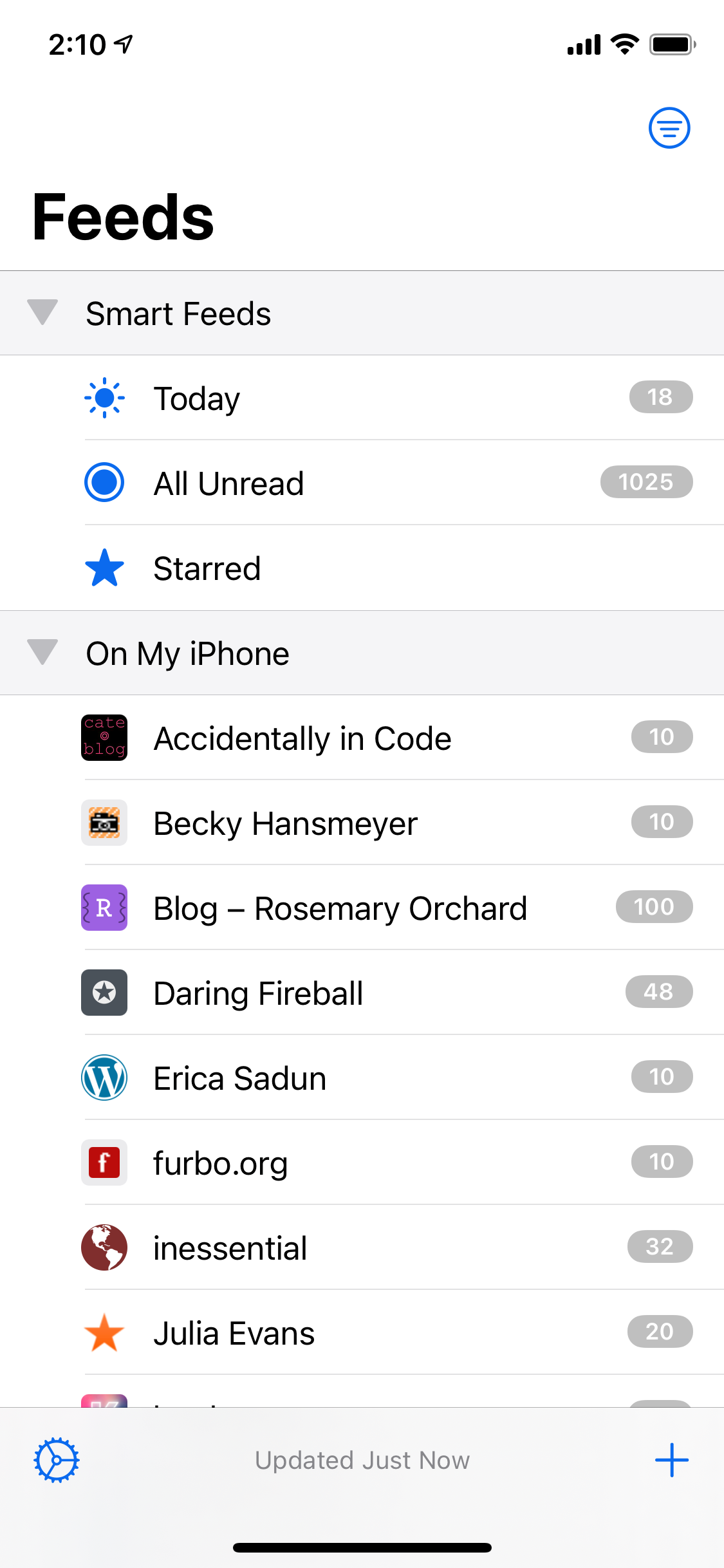
Task: Open Blog – Rosemary Orchard feed
Action: pos(340,908)
